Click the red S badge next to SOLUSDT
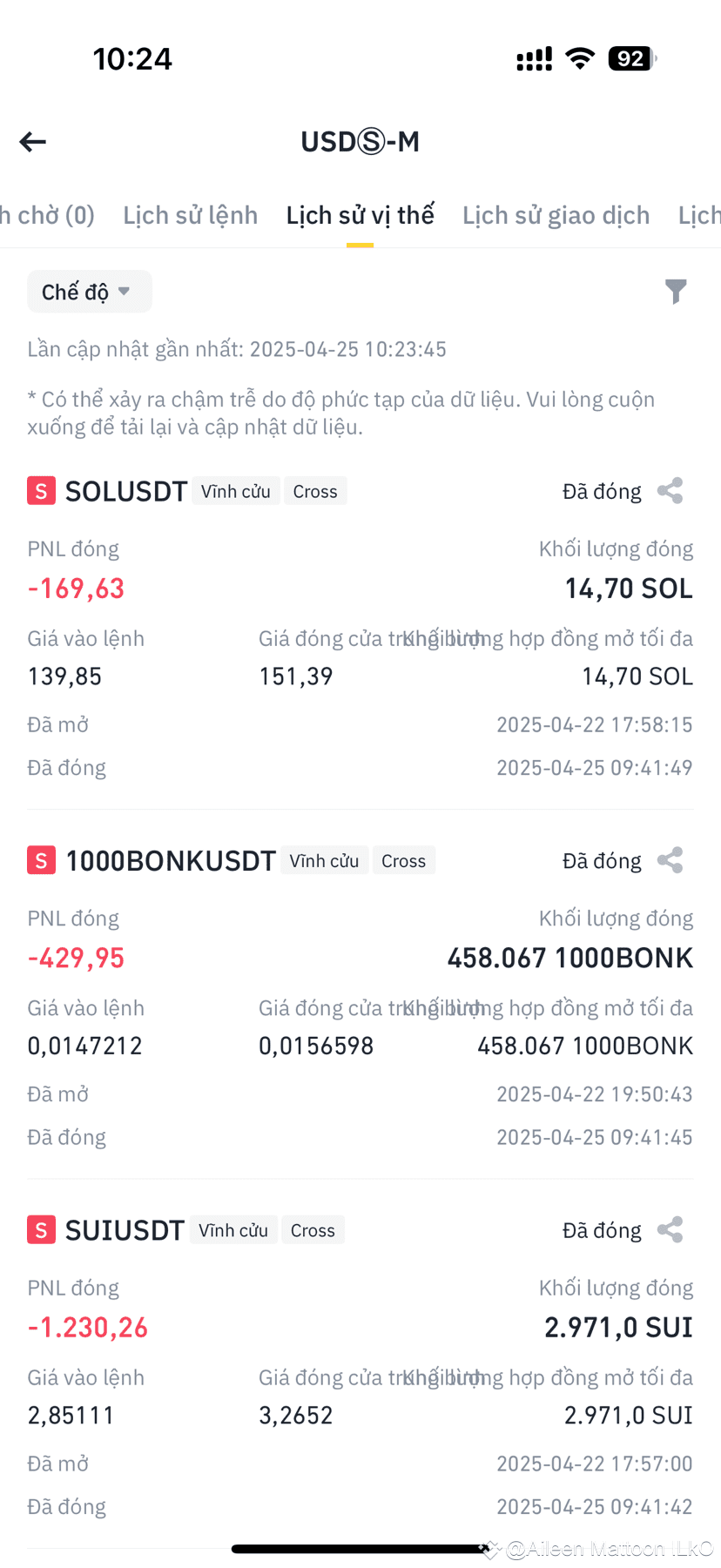 click(x=41, y=490)
